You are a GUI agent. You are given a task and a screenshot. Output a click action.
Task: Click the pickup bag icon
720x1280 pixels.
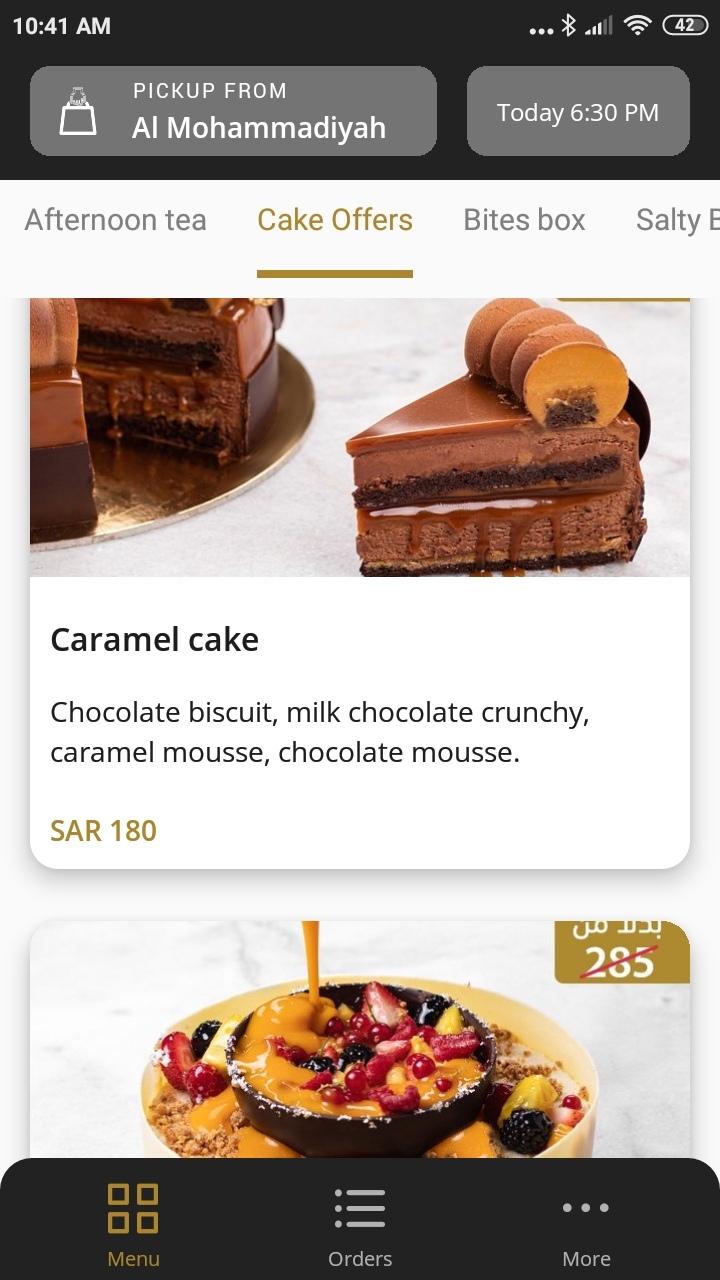[79, 110]
